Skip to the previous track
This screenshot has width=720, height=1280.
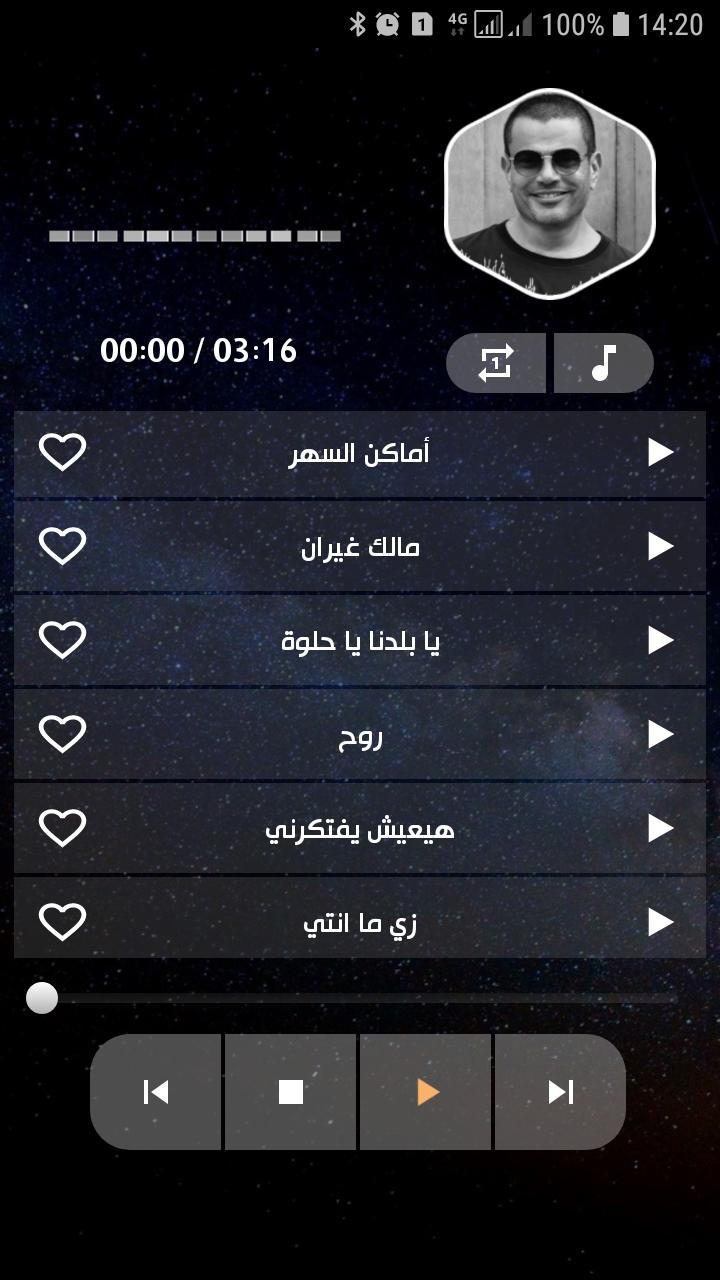point(156,1092)
